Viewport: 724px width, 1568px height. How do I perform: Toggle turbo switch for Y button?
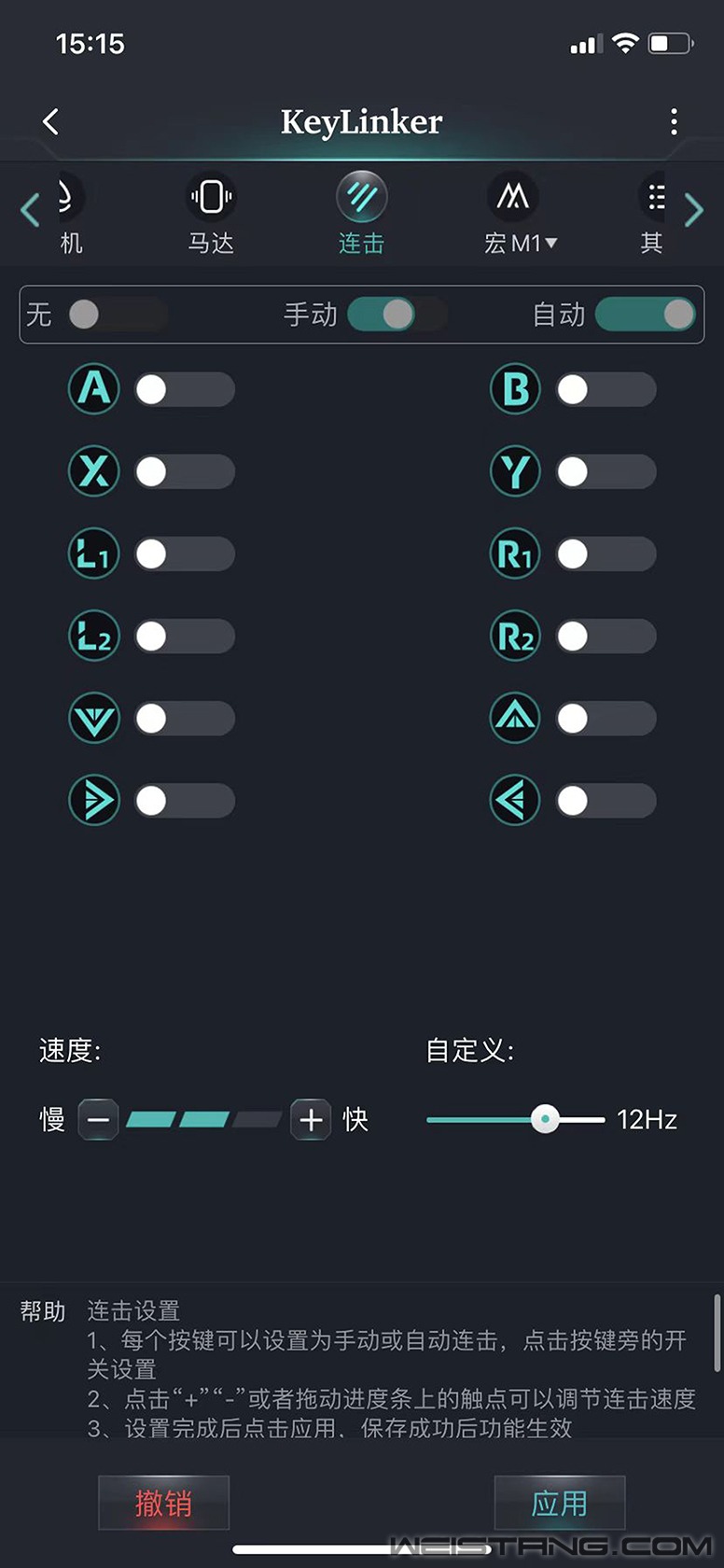point(606,471)
